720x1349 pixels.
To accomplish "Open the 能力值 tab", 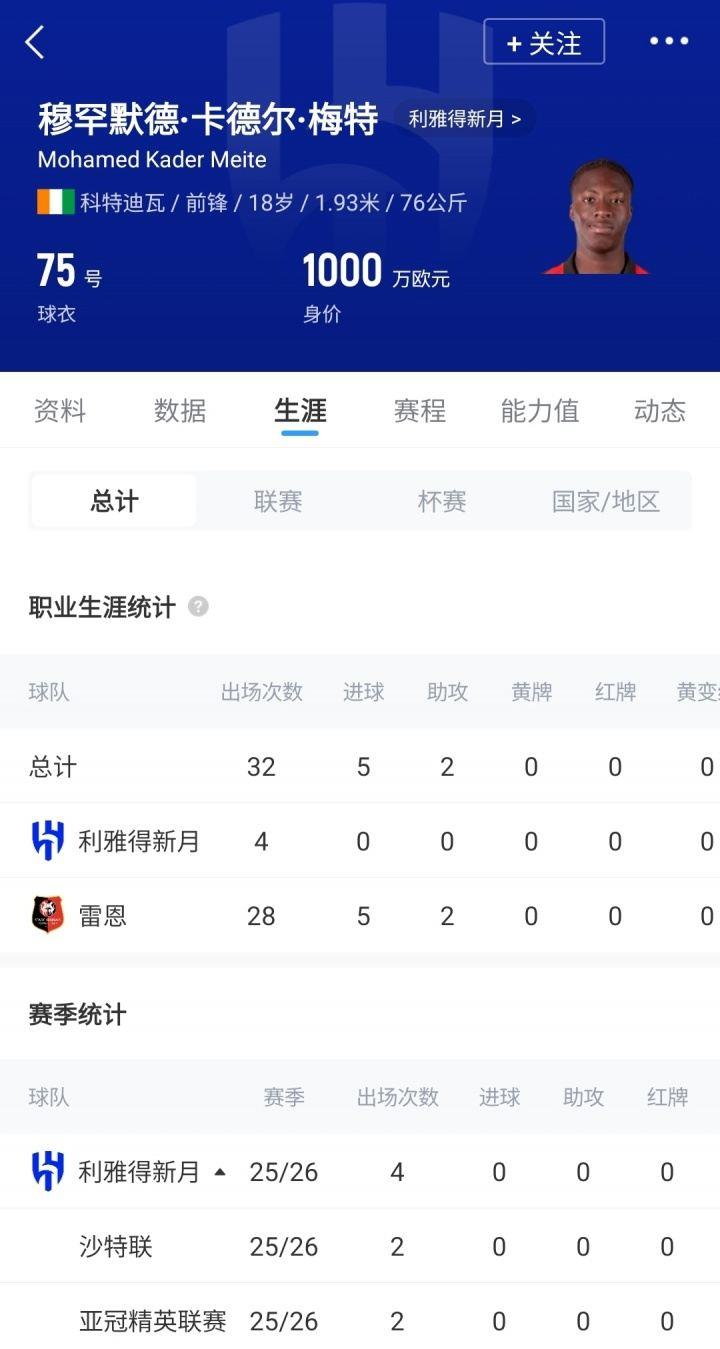I will [540, 410].
